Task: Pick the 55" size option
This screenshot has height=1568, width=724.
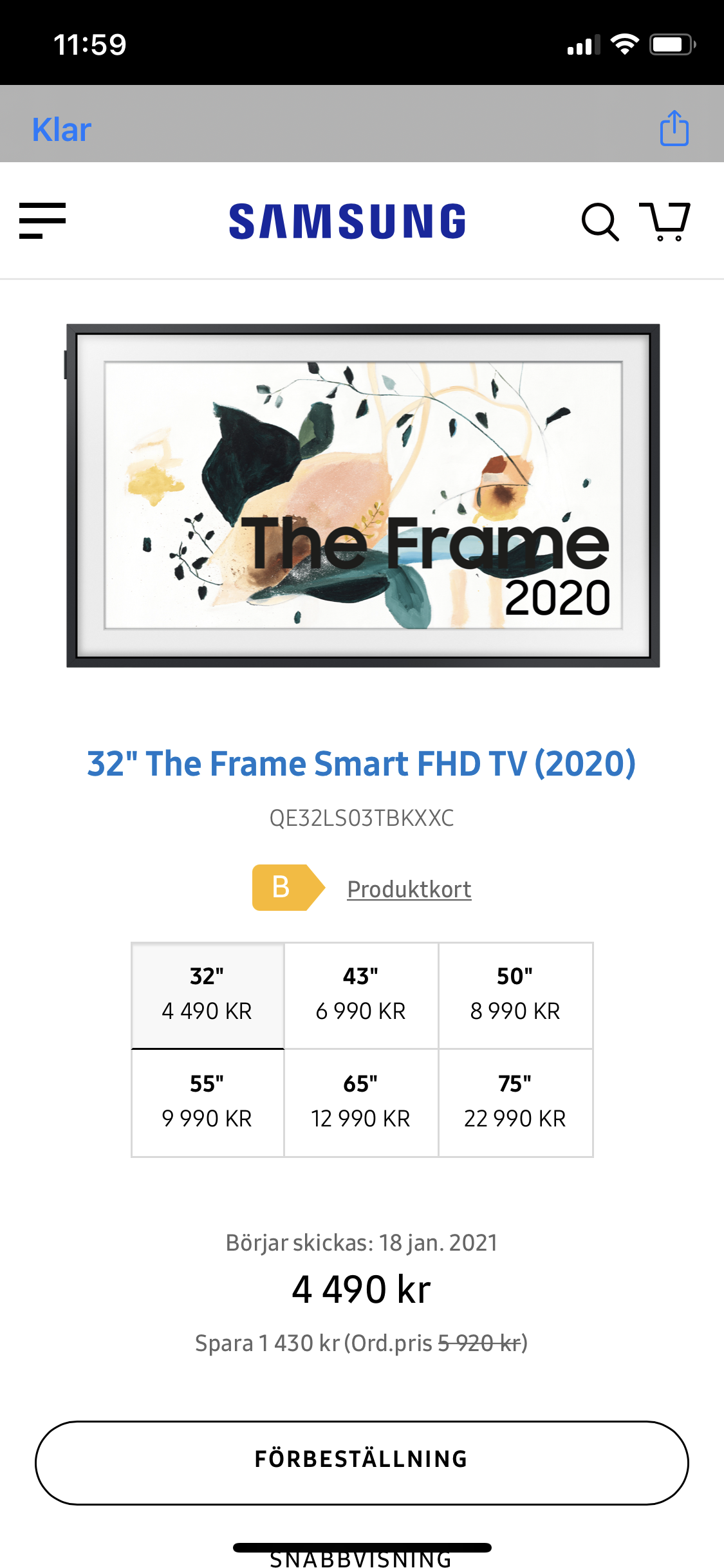Action: [207, 1102]
